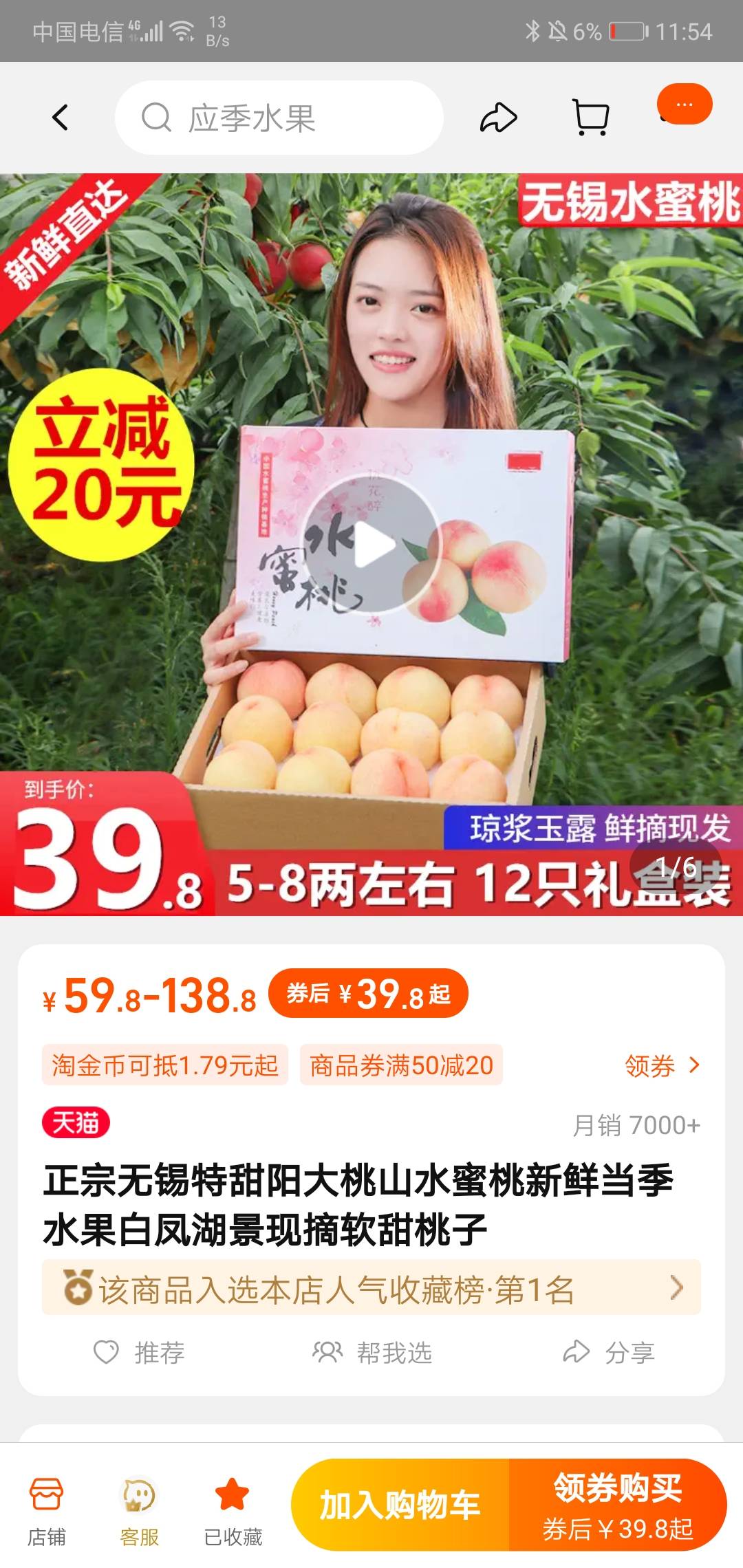This screenshot has width=743, height=1568.
Task: Go back using the top arrow
Action: [61, 118]
